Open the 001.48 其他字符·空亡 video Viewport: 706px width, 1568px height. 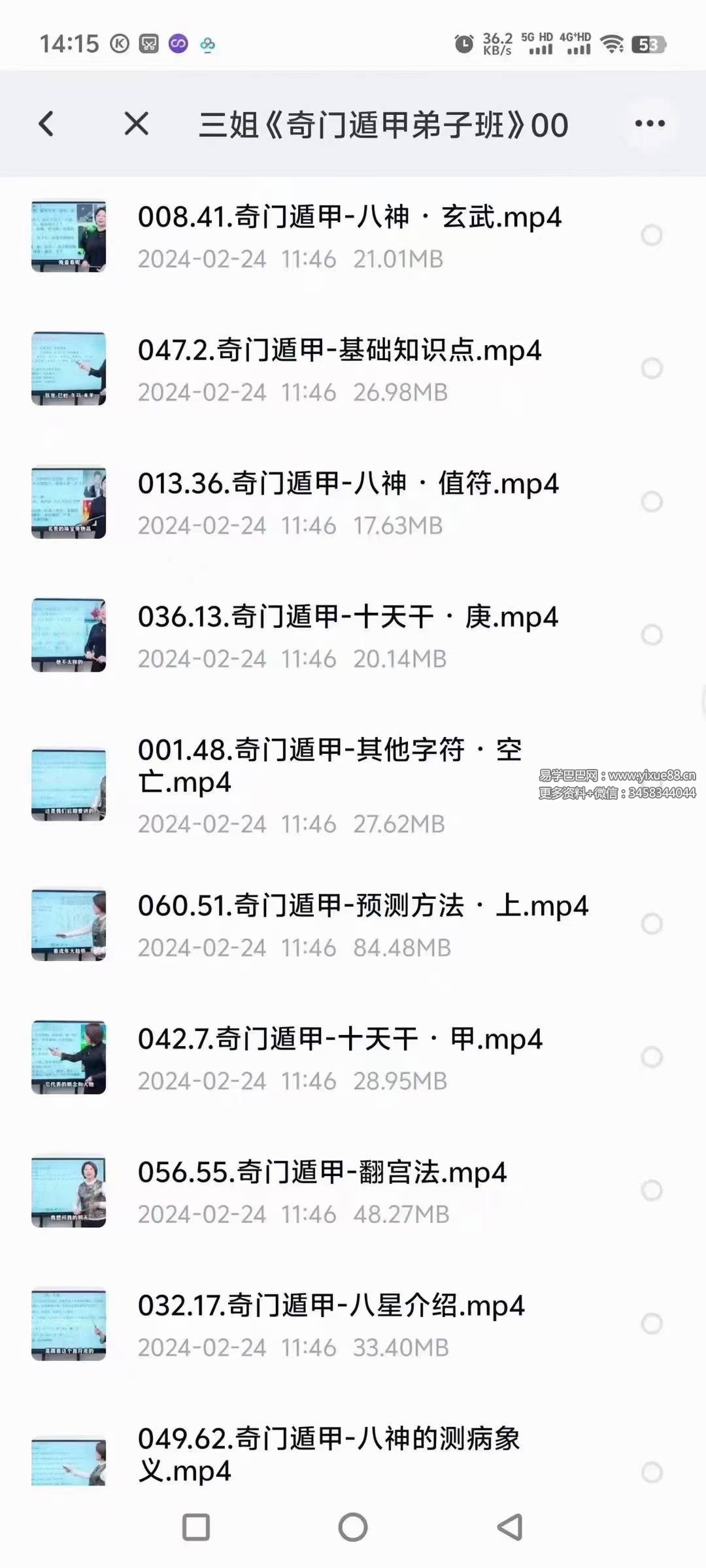pyautogui.click(x=329, y=766)
